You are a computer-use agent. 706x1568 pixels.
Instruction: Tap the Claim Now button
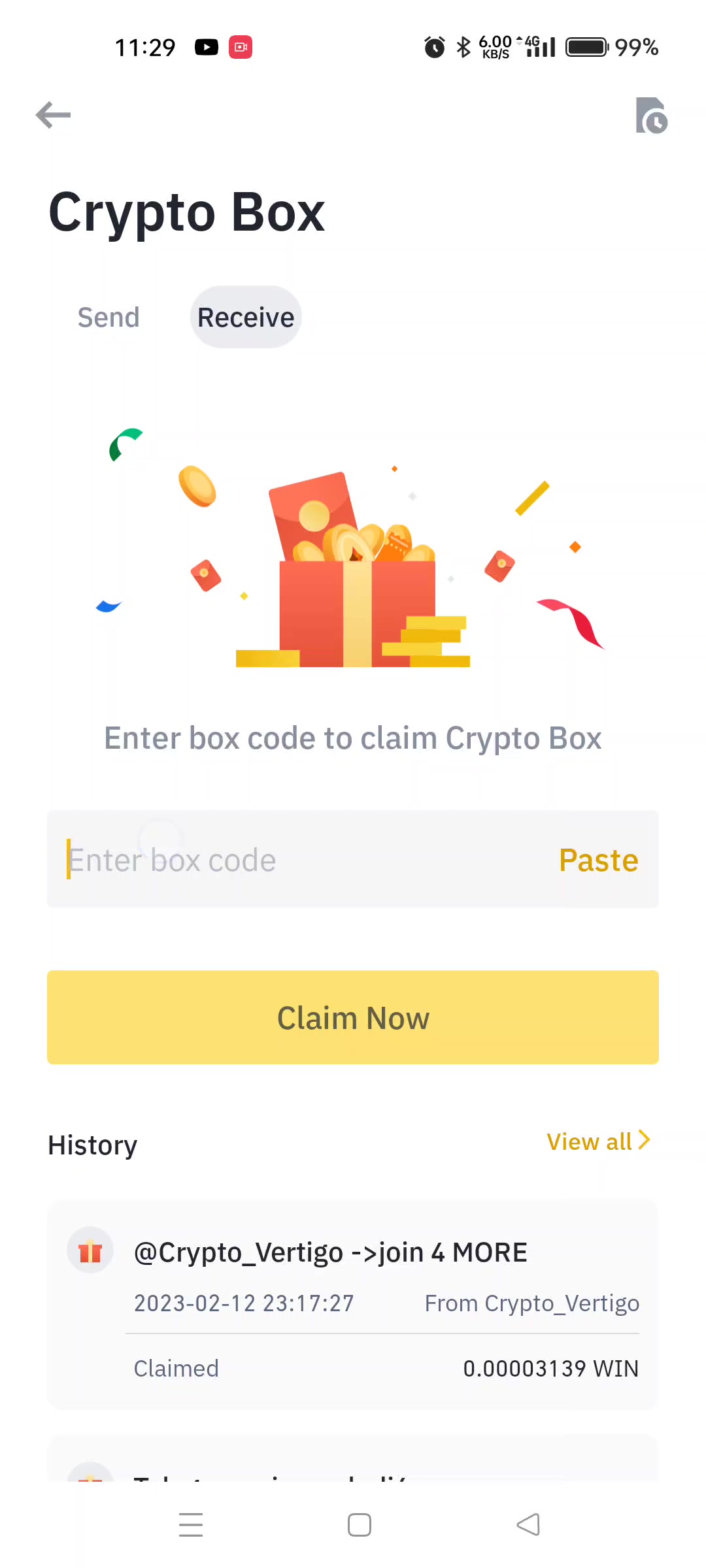353,1017
